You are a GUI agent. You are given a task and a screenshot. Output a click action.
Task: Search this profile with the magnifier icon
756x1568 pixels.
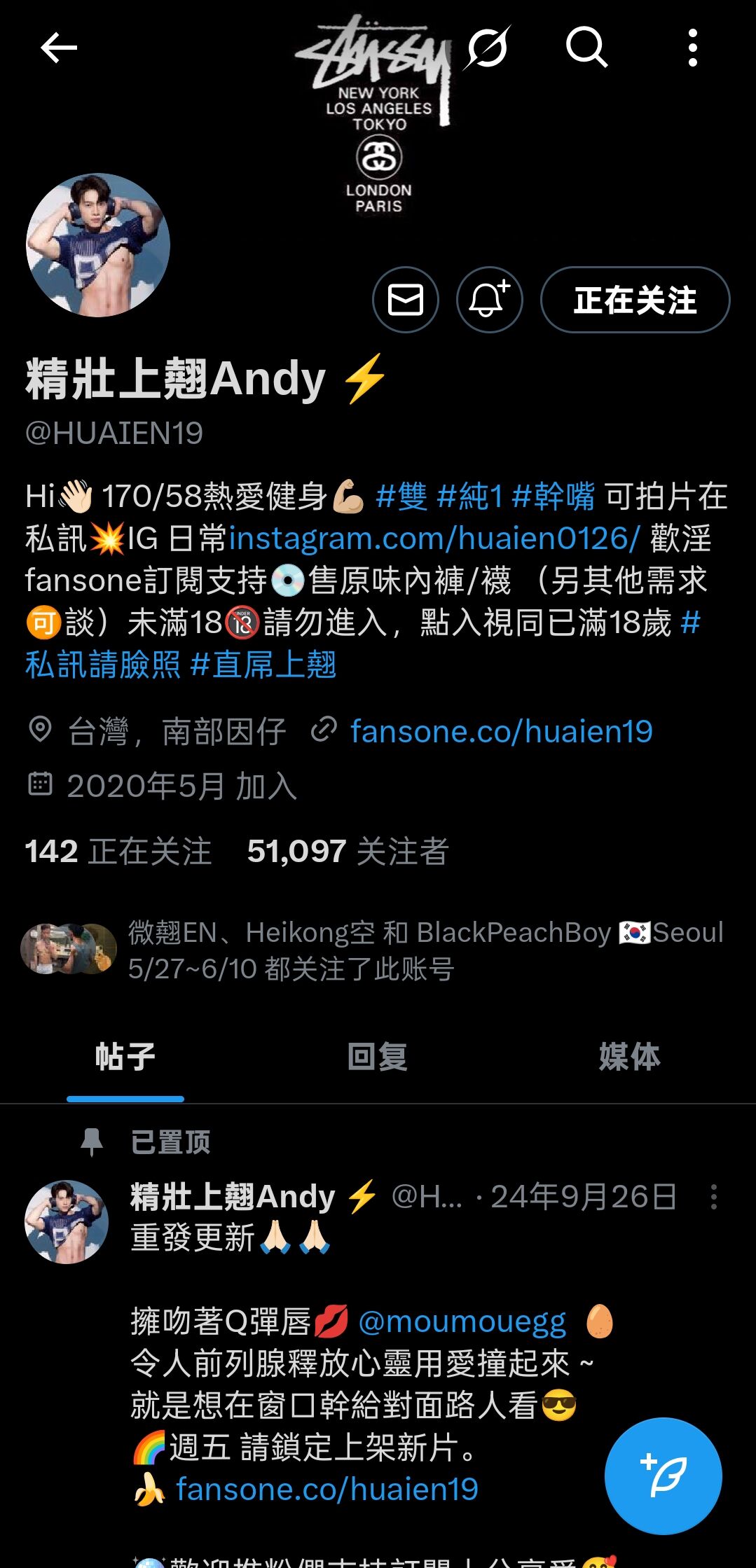[x=586, y=48]
